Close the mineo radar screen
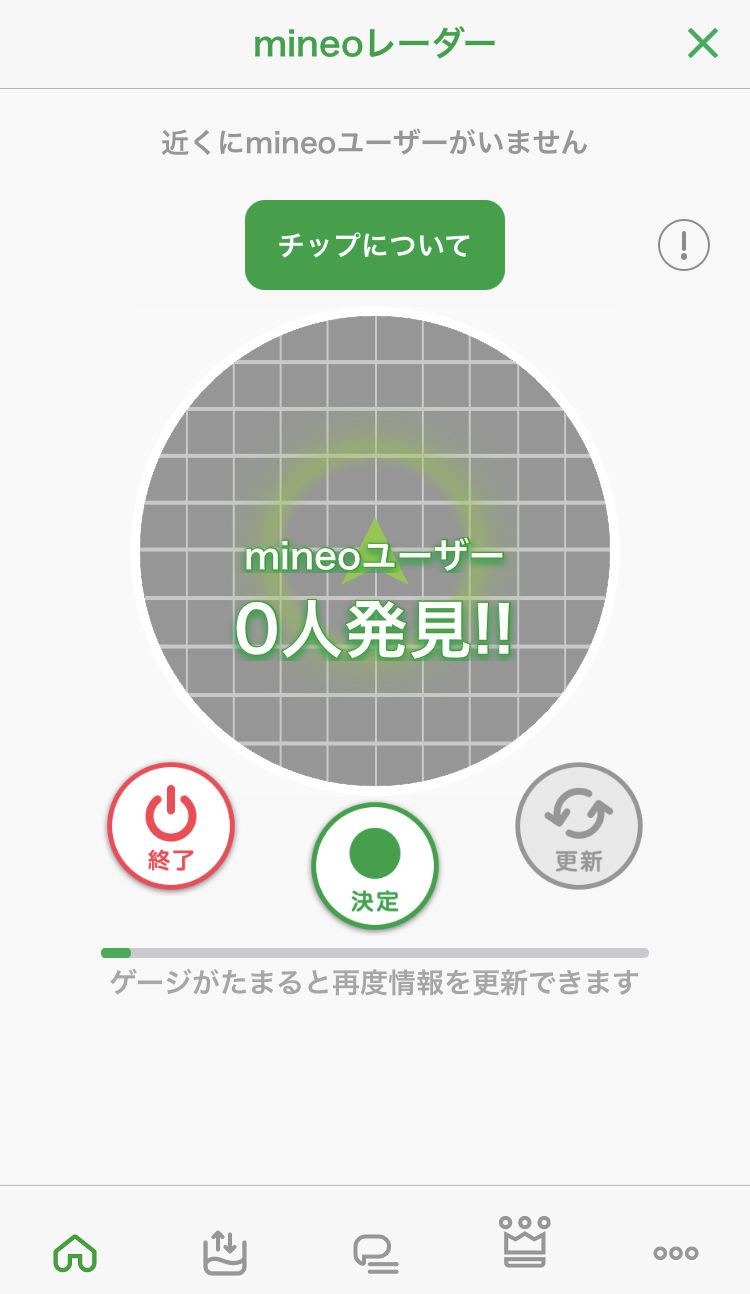Screen dimensions: 750x1294 [x=703, y=43]
